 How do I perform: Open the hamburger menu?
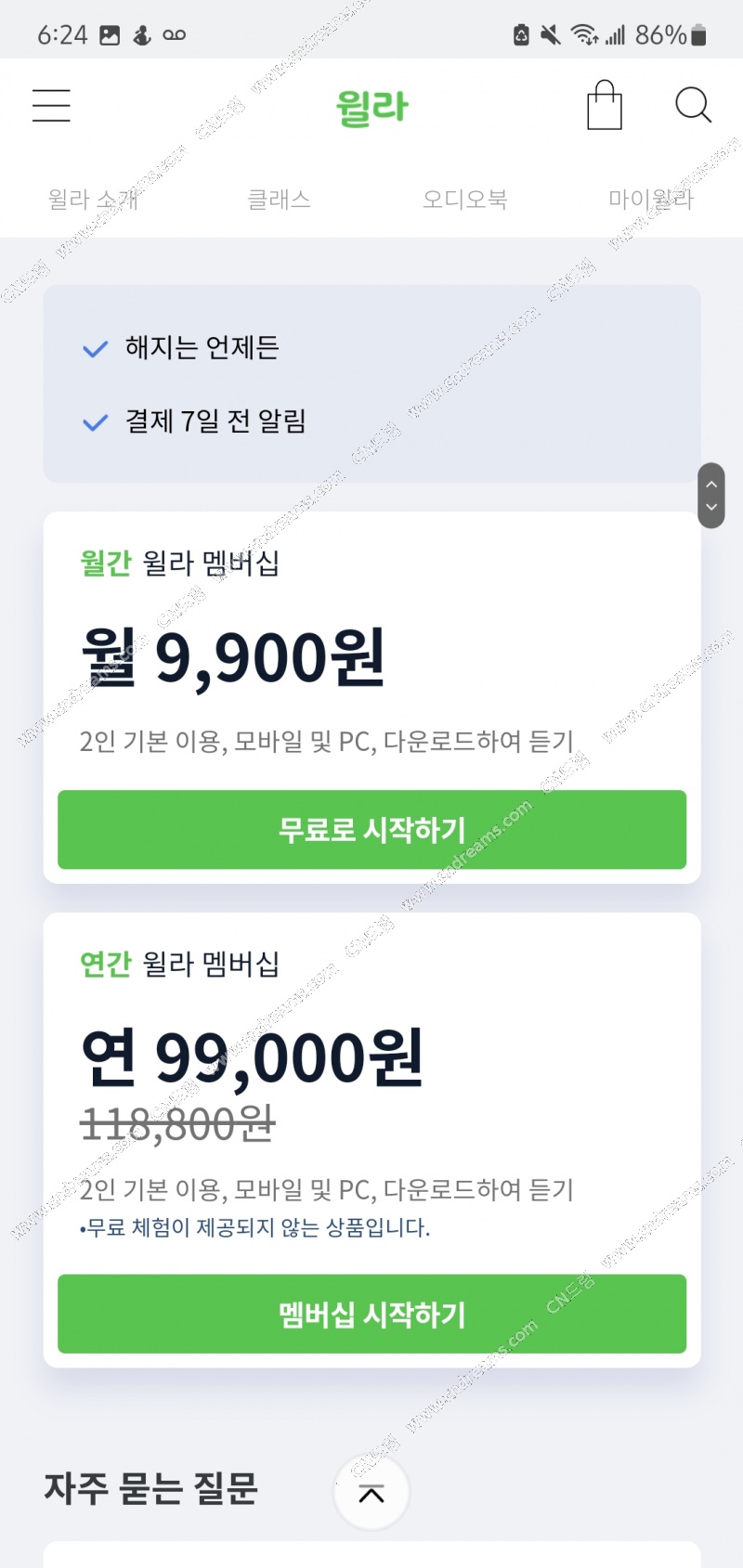point(51,106)
